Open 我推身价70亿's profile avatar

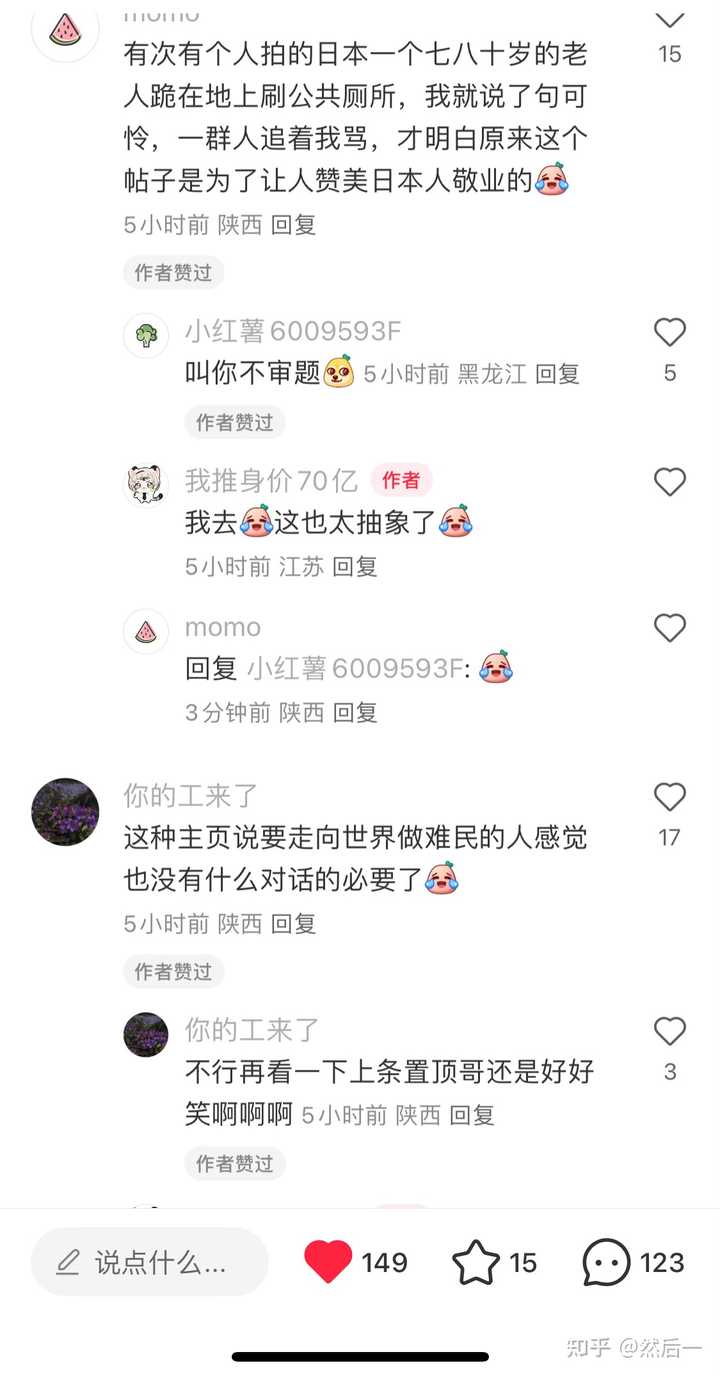(146, 485)
